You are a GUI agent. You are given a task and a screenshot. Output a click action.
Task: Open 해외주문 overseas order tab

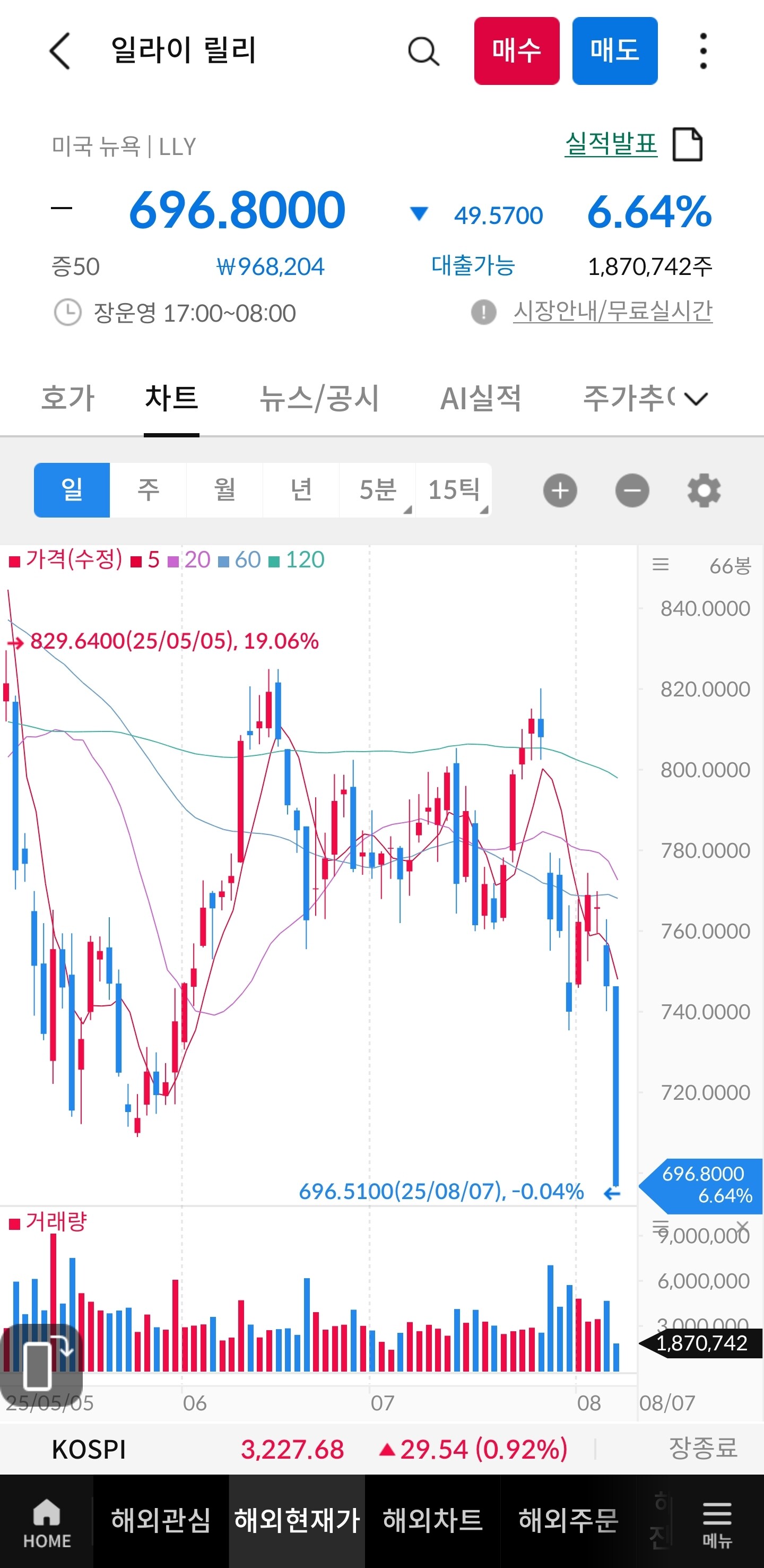pos(568,1521)
